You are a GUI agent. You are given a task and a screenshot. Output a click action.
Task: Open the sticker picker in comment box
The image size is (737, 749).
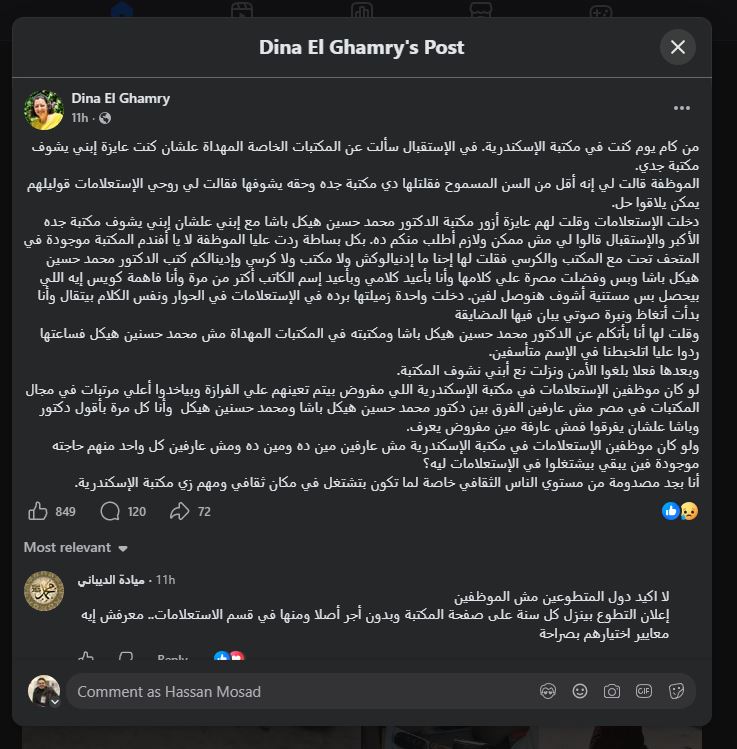(676, 692)
